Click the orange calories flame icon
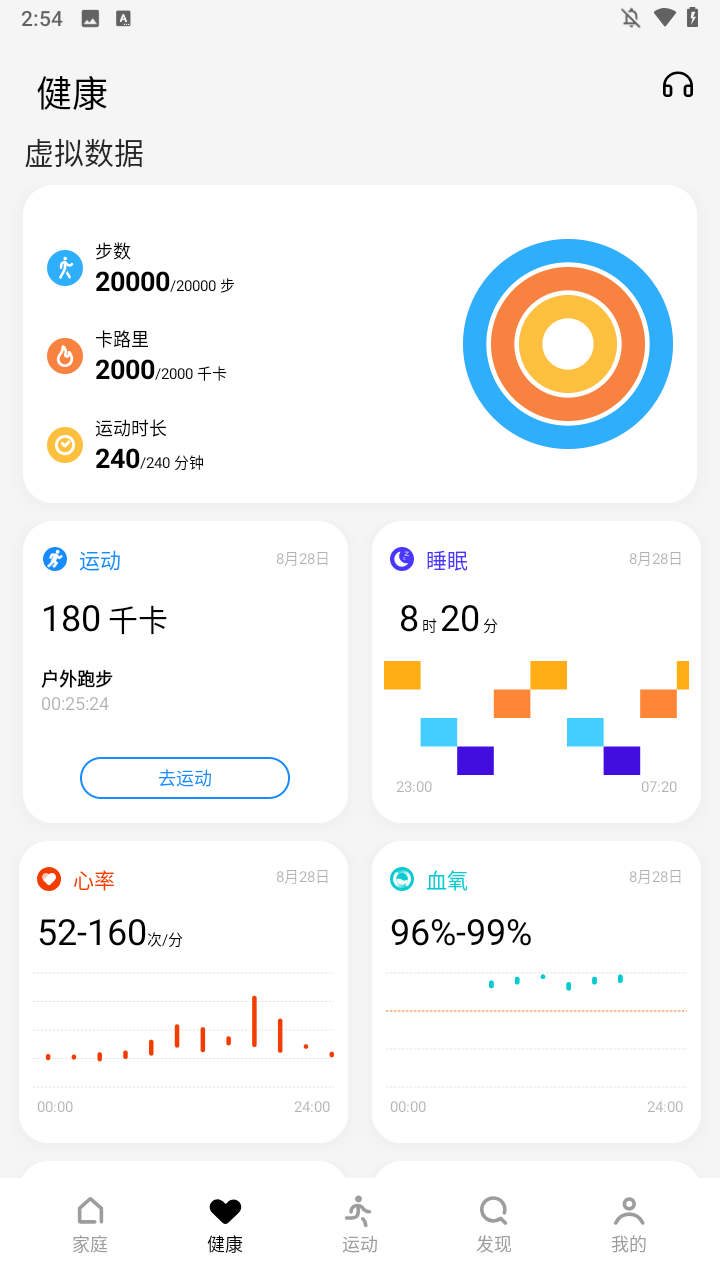This screenshot has height=1280, width=720. coord(64,355)
